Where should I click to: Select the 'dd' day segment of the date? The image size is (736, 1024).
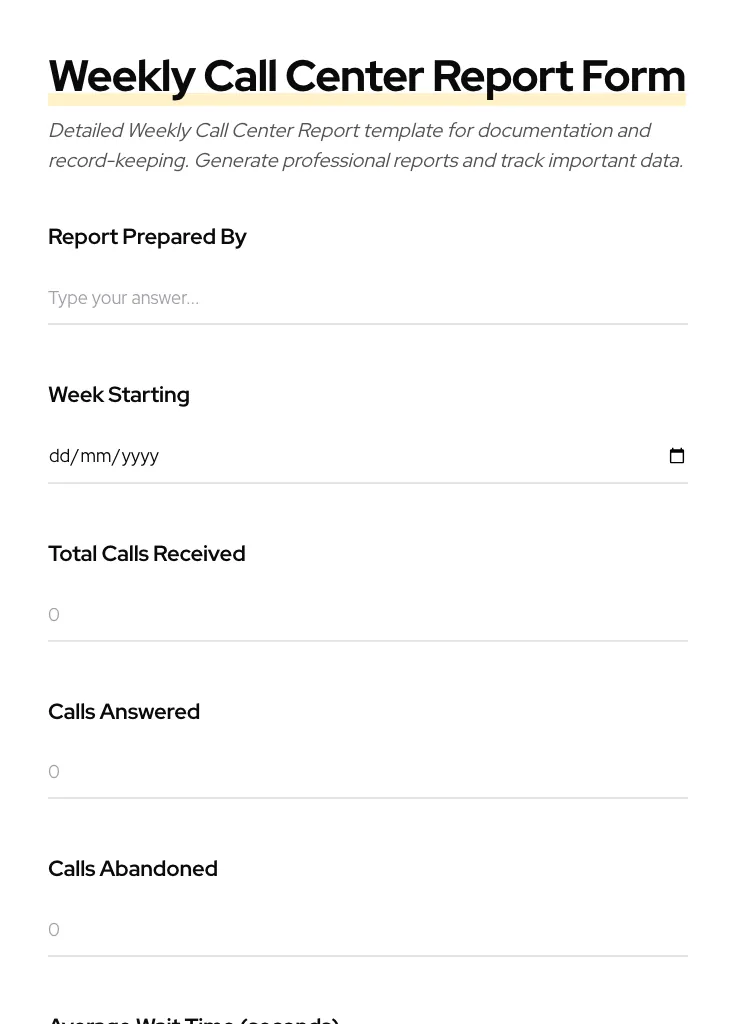[x=58, y=456]
